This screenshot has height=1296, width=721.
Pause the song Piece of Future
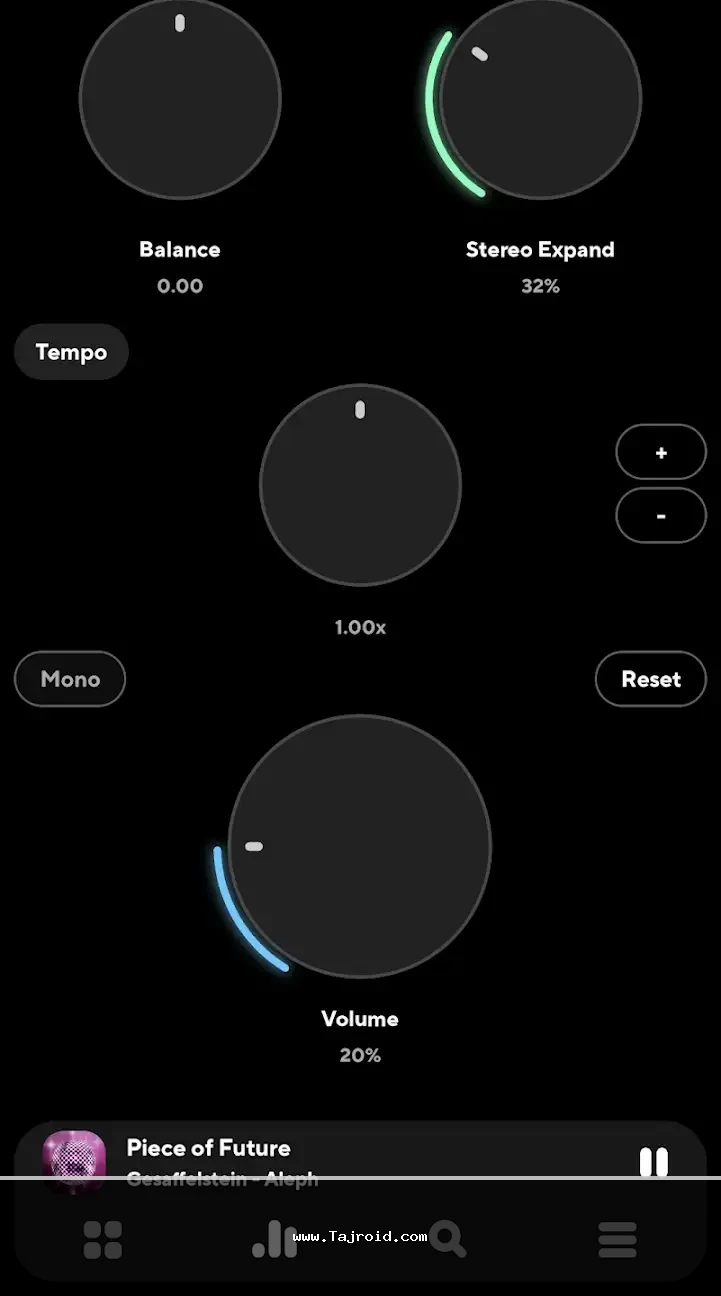point(654,1161)
